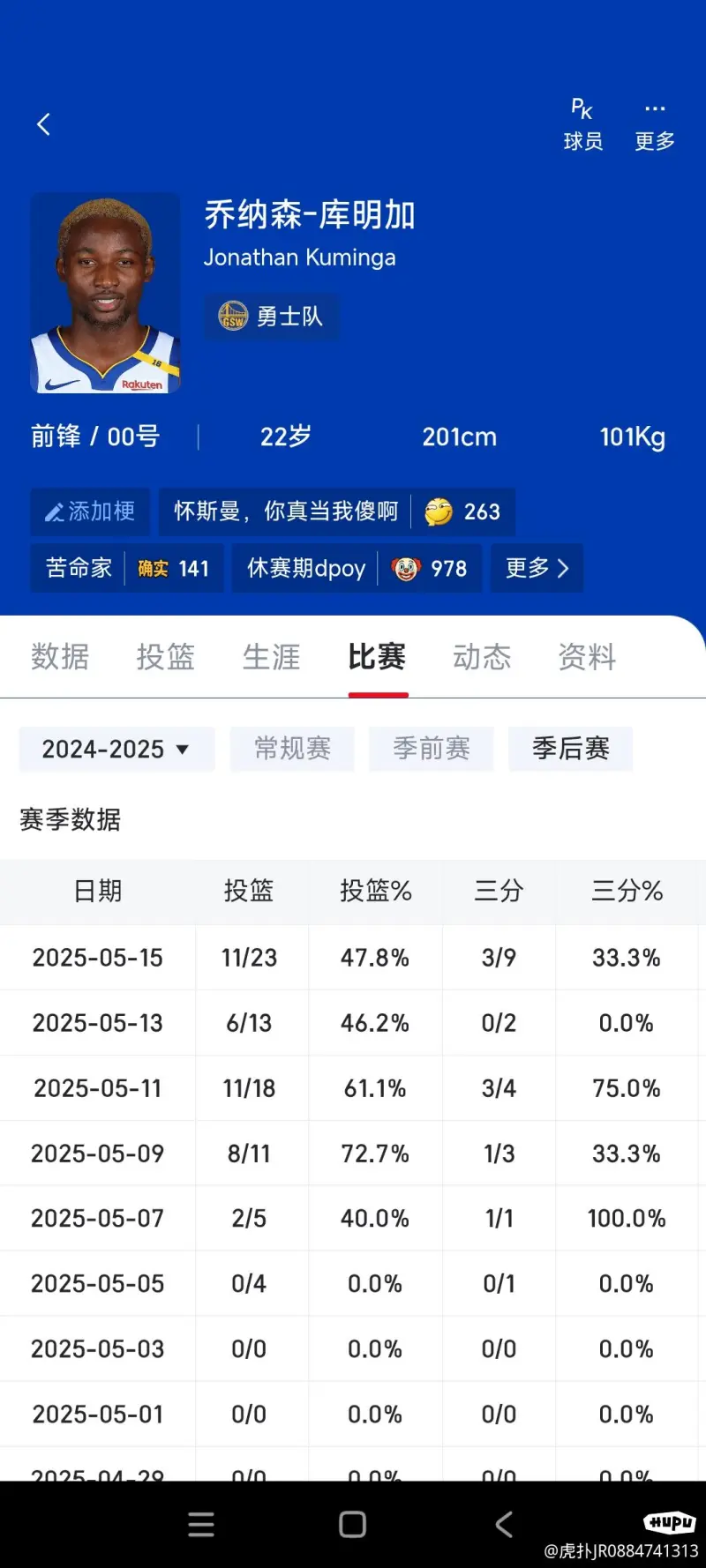This screenshot has height=1568, width=706.
Task: Open the 勇士队 team chip
Action: point(272,316)
